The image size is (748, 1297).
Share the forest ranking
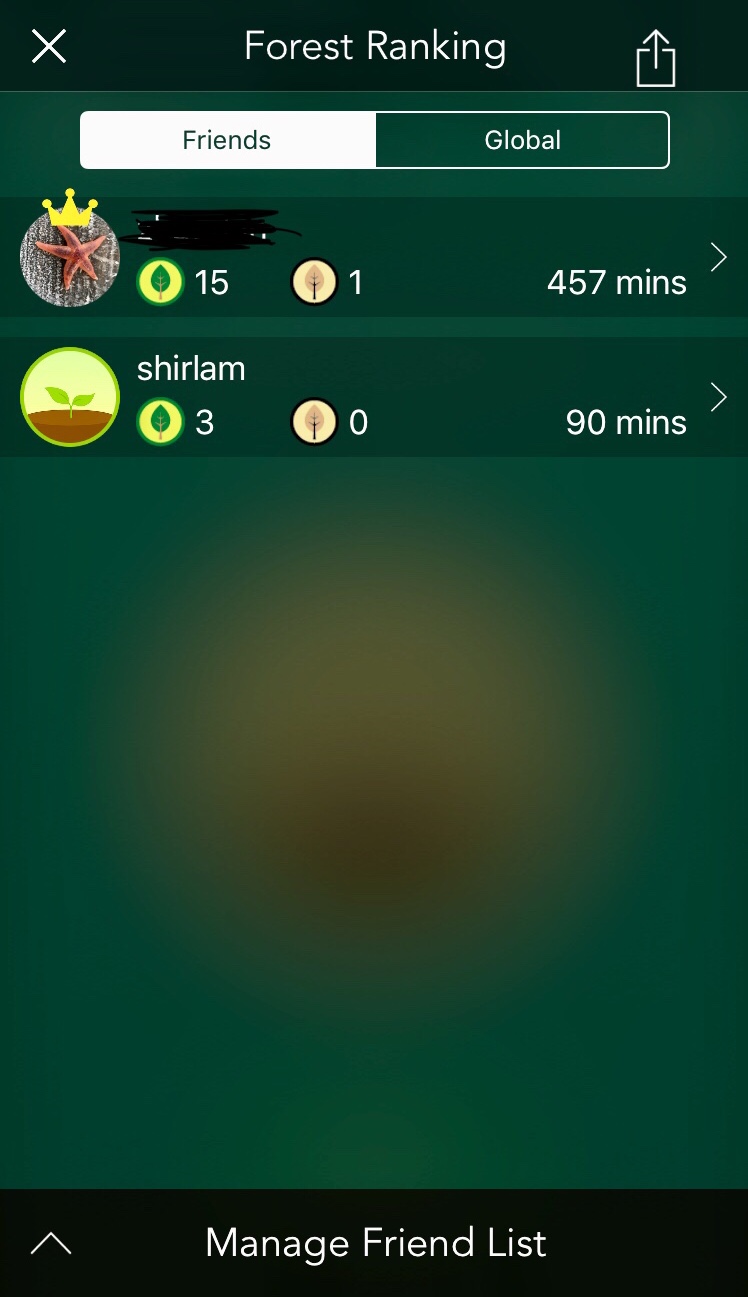[656, 58]
